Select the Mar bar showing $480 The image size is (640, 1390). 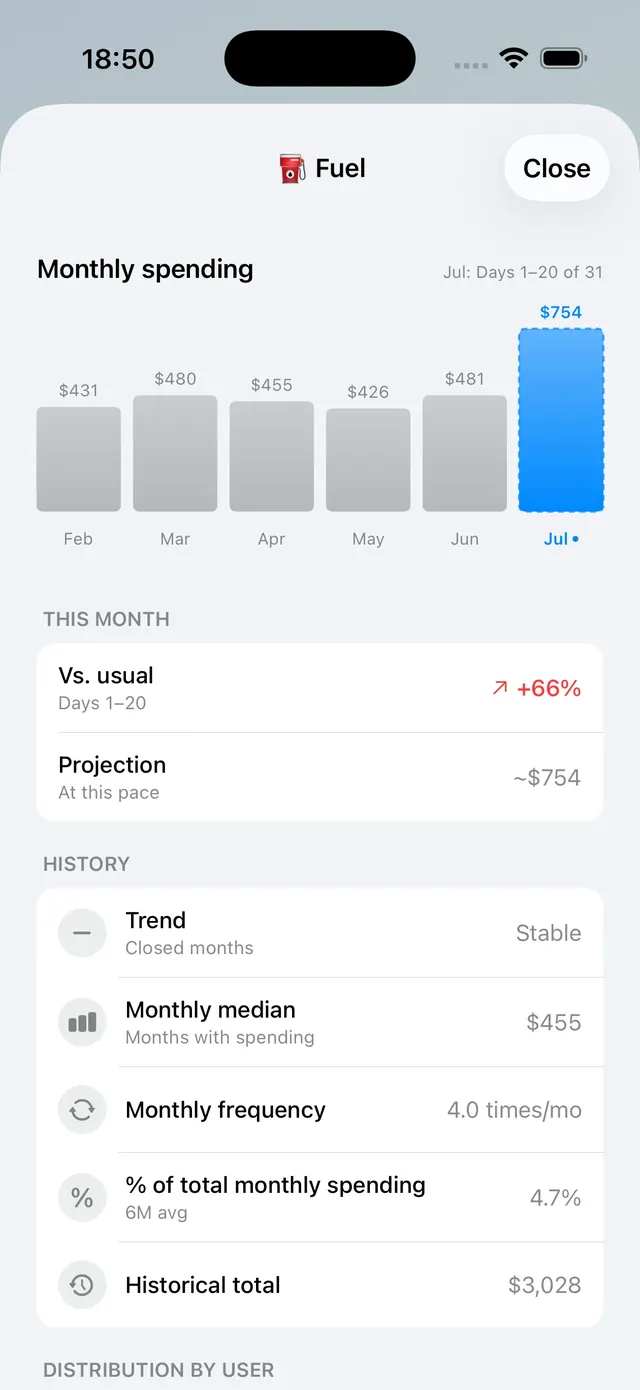click(x=175, y=453)
